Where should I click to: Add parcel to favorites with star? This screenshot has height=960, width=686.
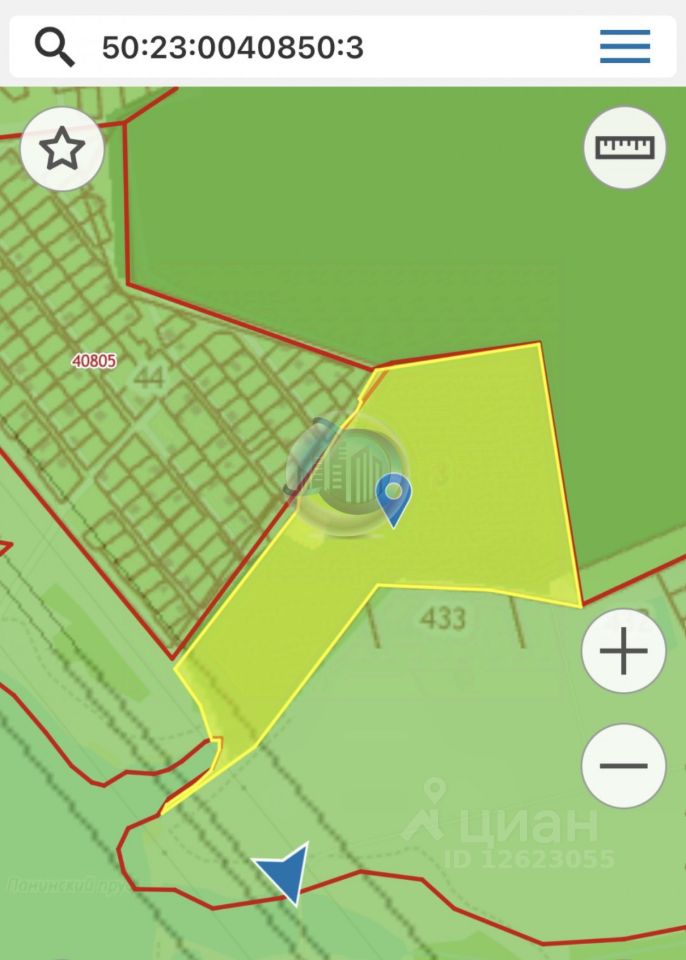tap(62, 150)
